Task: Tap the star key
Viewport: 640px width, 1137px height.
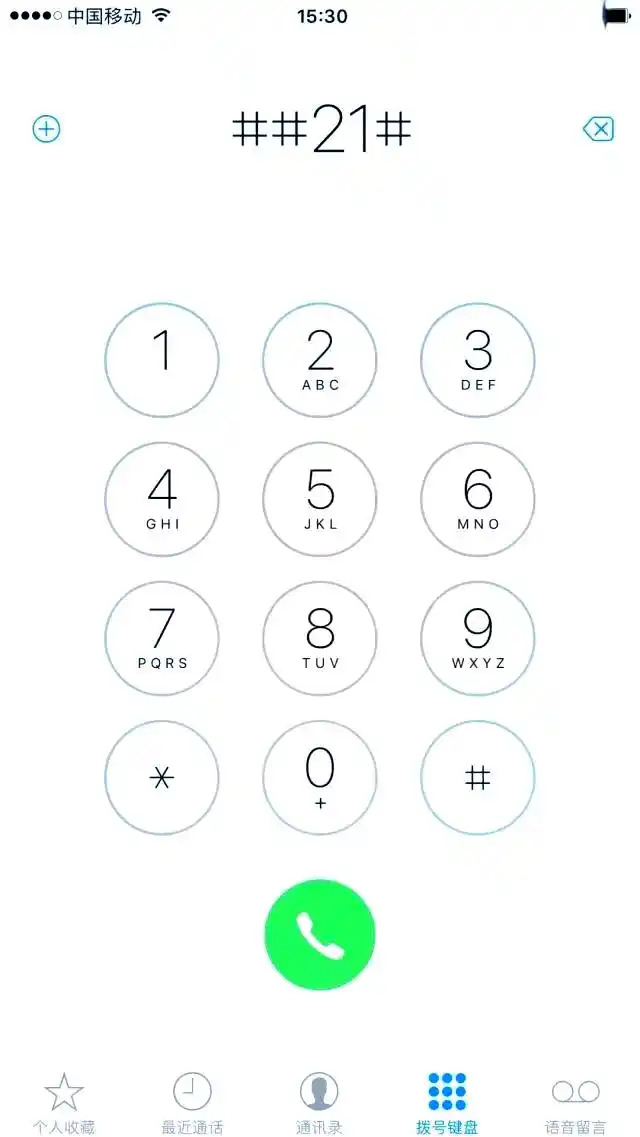Action: point(162,778)
